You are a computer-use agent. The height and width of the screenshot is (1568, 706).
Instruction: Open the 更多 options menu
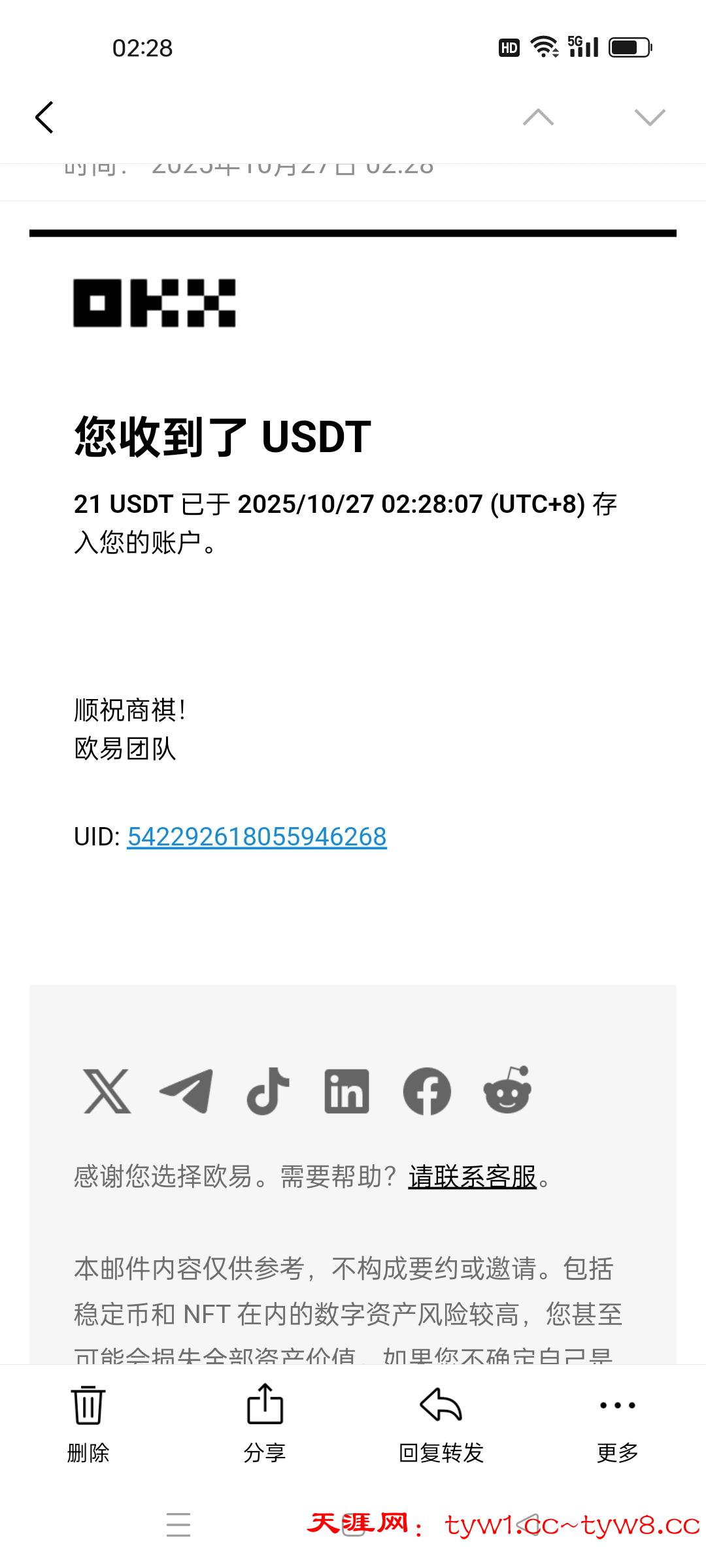click(x=618, y=1420)
